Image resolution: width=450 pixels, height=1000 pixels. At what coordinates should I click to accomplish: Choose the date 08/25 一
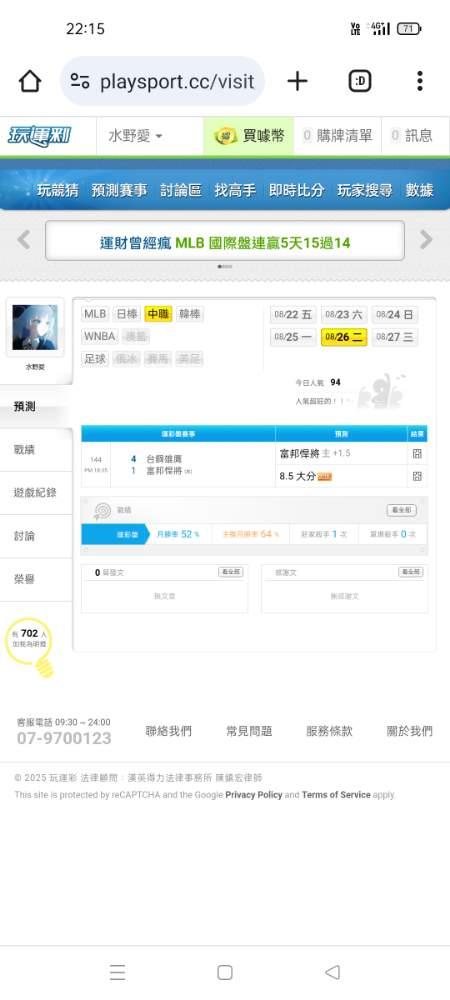point(293,337)
